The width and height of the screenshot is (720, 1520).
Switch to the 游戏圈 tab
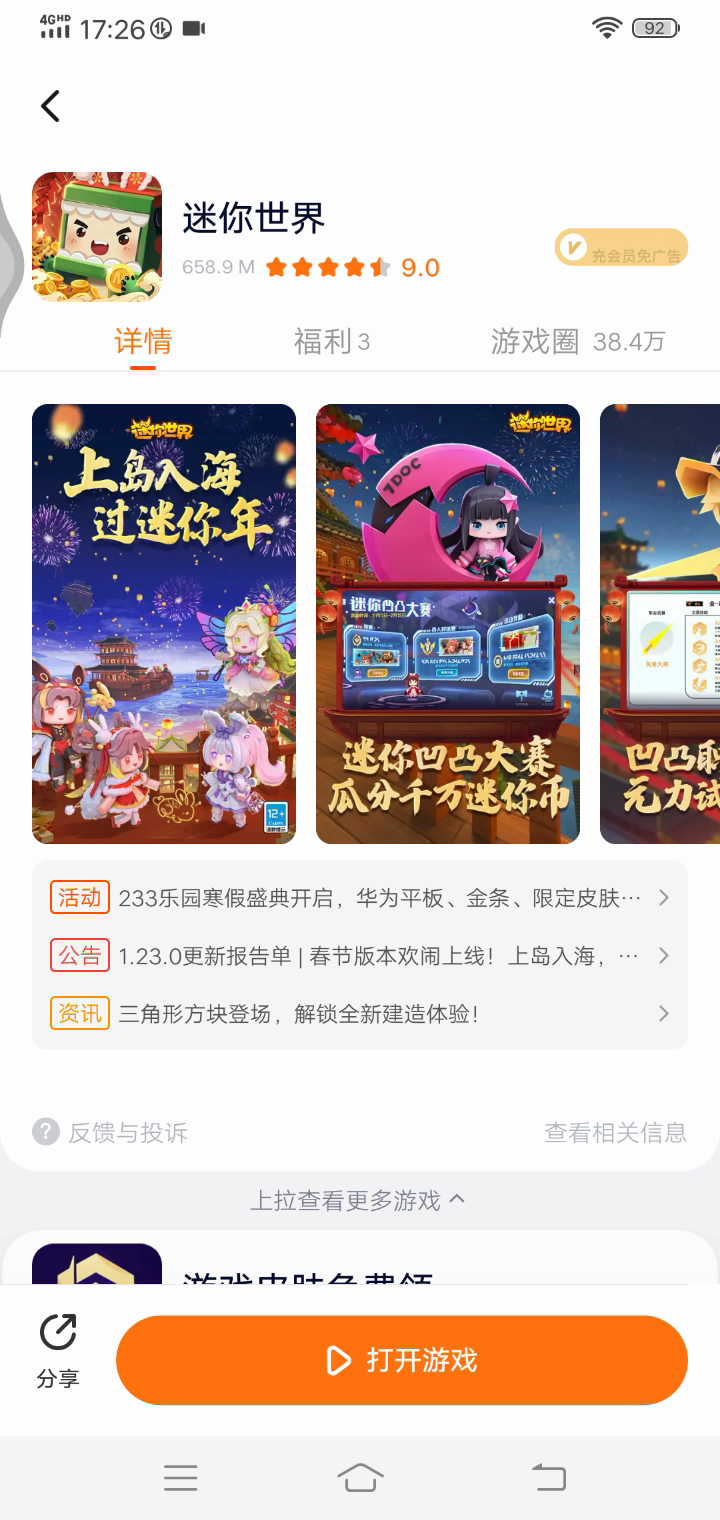click(577, 342)
